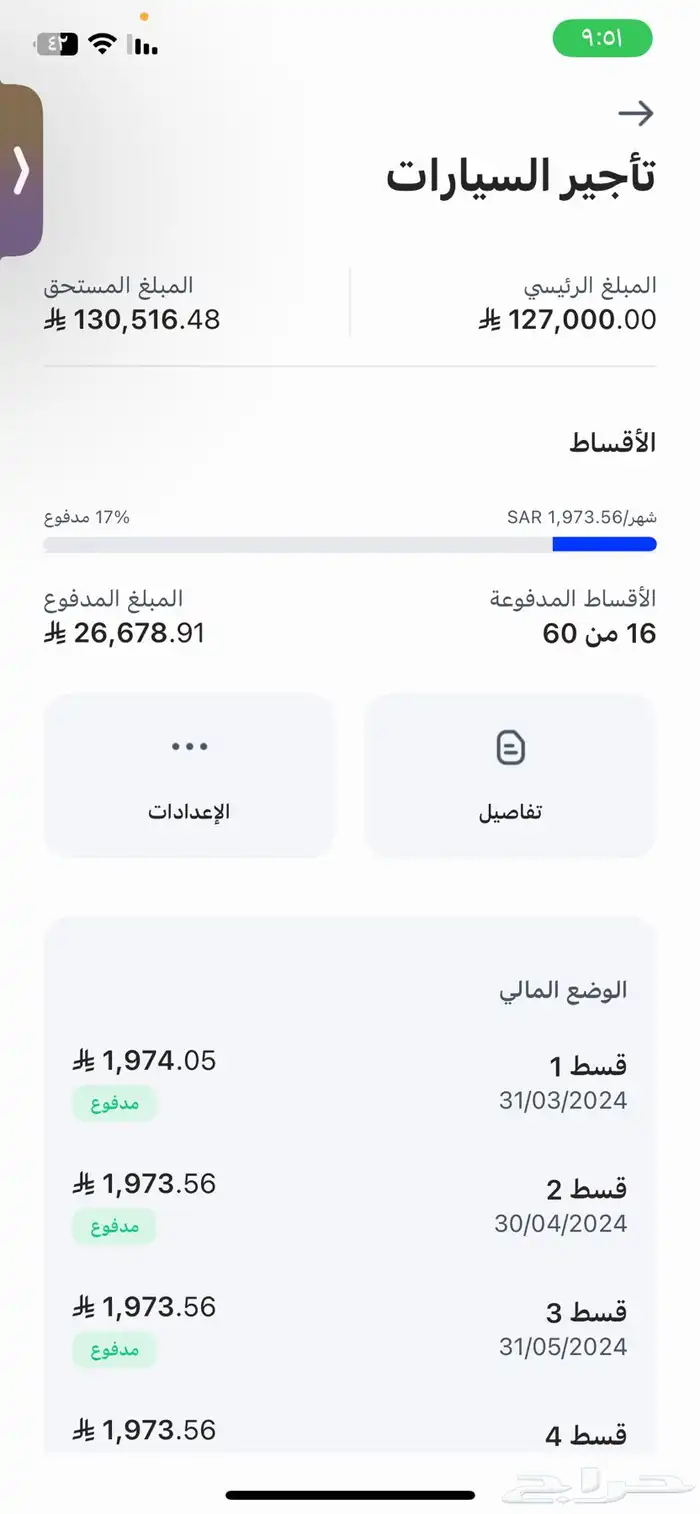Open the تفاصيل details card
The width and height of the screenshot is (700, 1514).
510,775
